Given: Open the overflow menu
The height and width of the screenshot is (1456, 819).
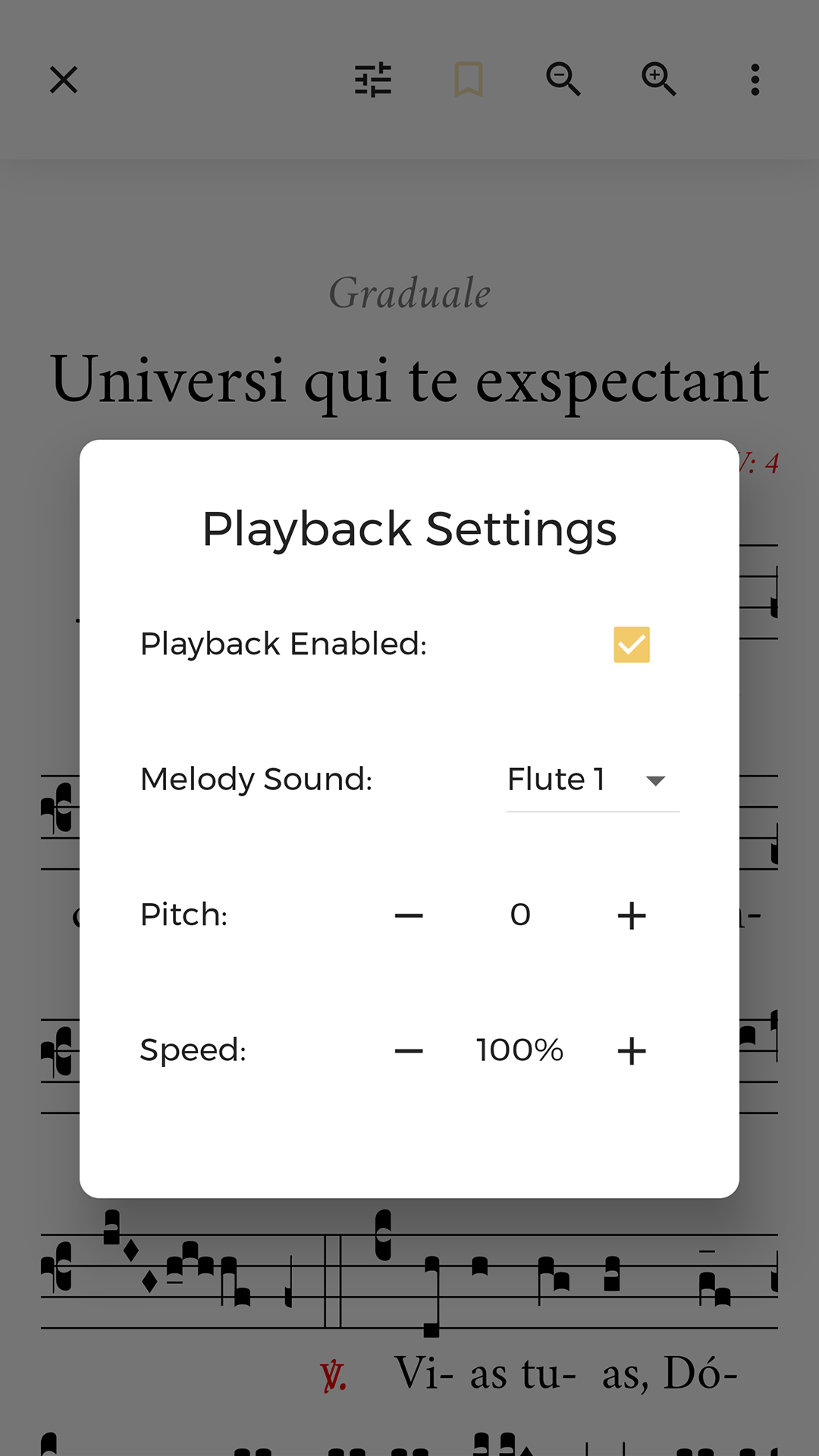Looking at the screenshot, I should click(x=755, y=80).
